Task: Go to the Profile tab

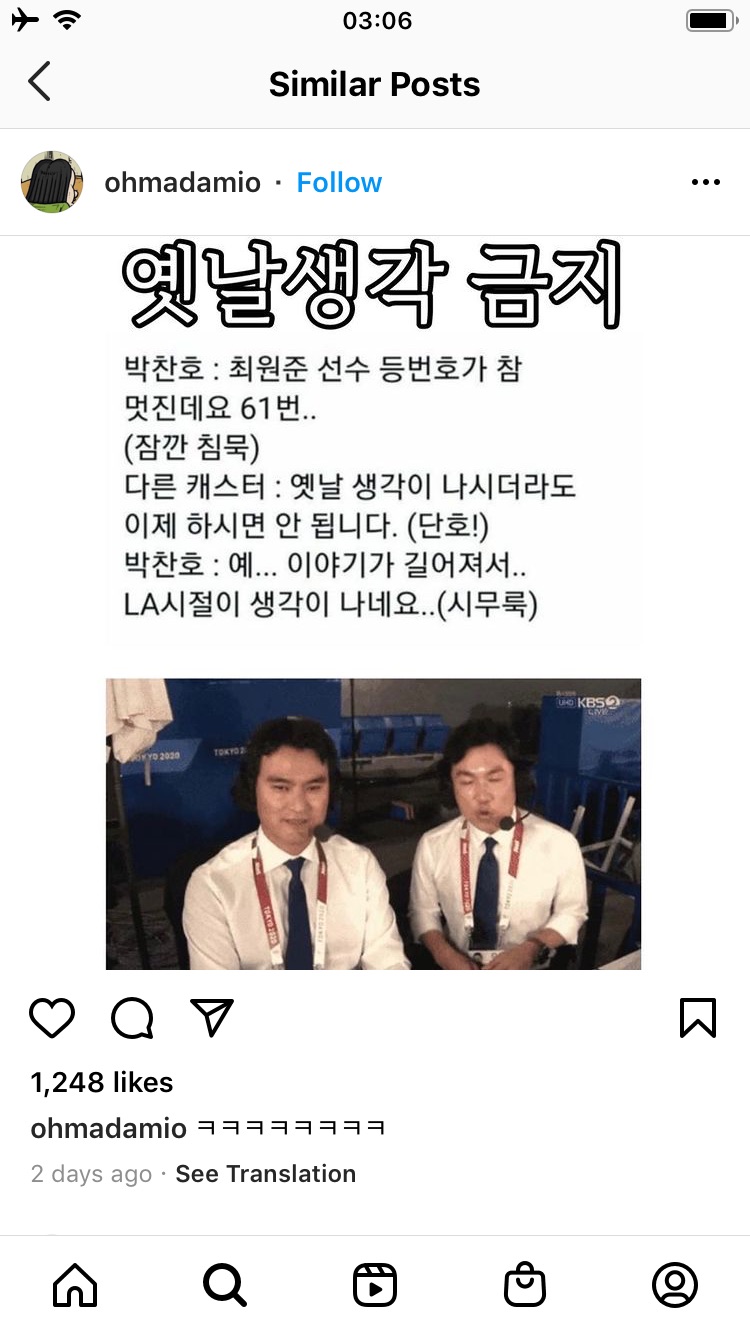Action: [x=675, y=1285]
